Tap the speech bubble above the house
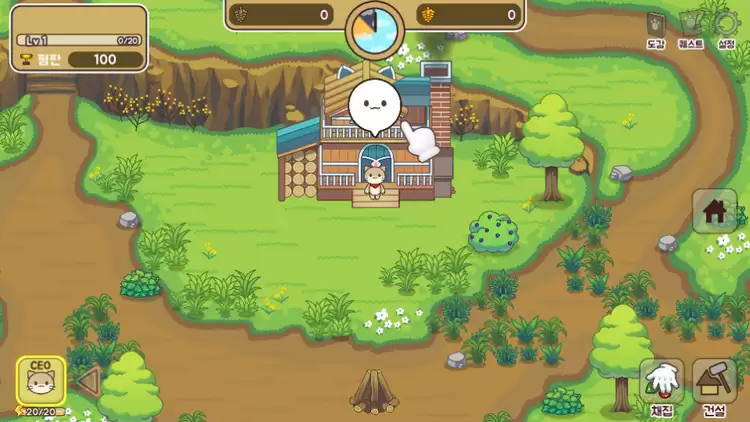 (x=376, y=105)
